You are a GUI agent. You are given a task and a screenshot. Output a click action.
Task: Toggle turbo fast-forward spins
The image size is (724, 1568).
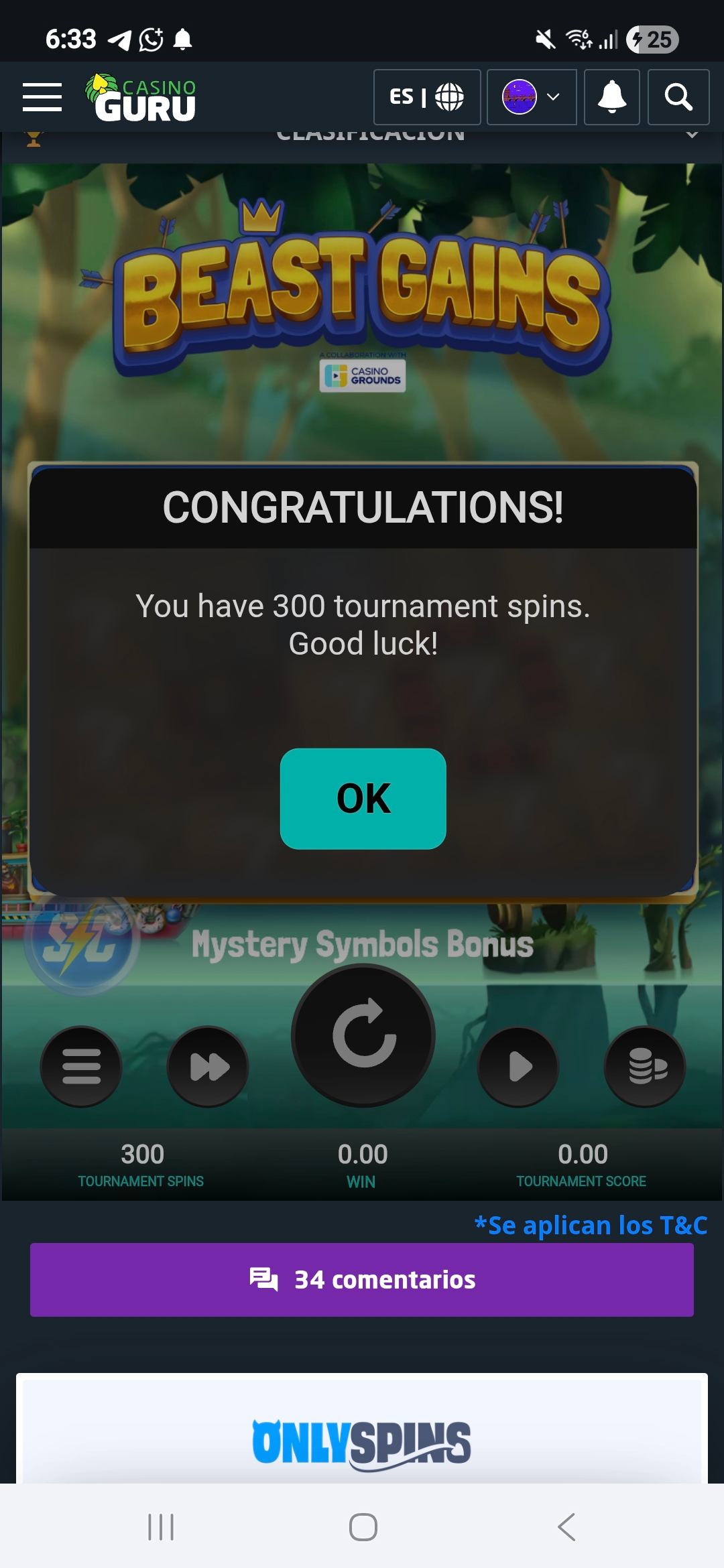point(208,1066)
